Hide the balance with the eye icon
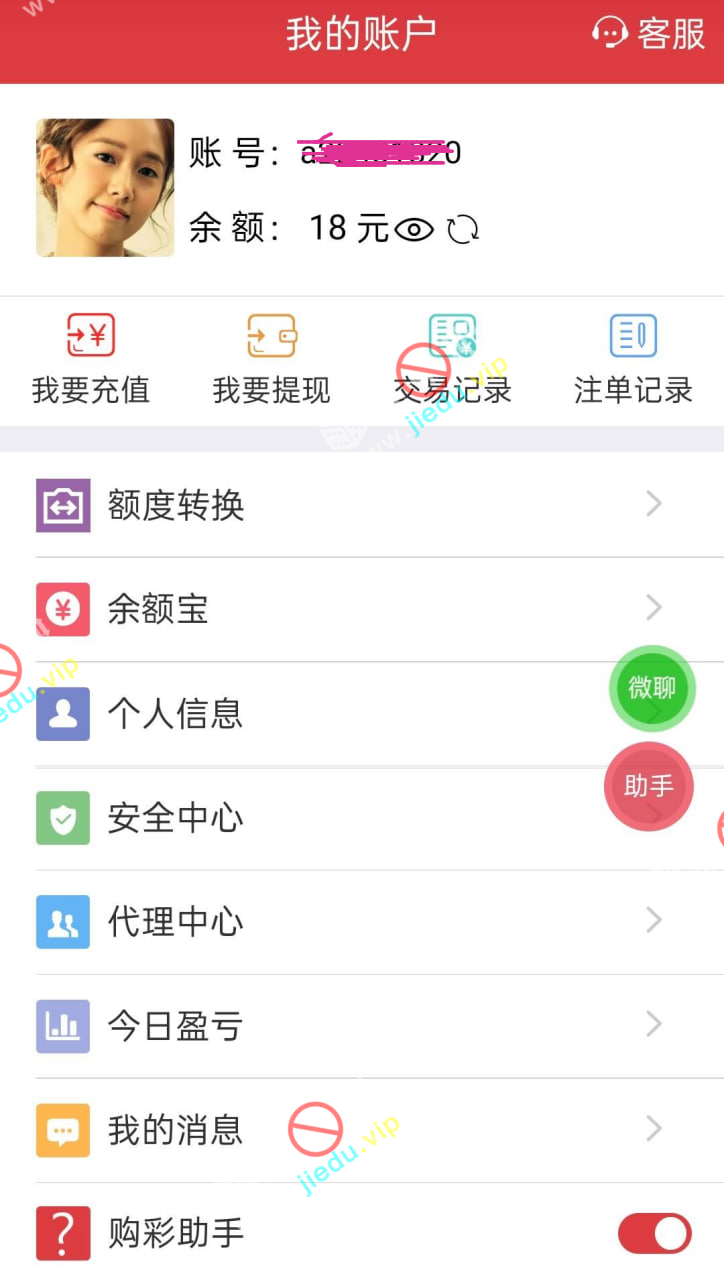Image resolution: width=724 pixels, height=1280 pixels. [x=414, y=230]
